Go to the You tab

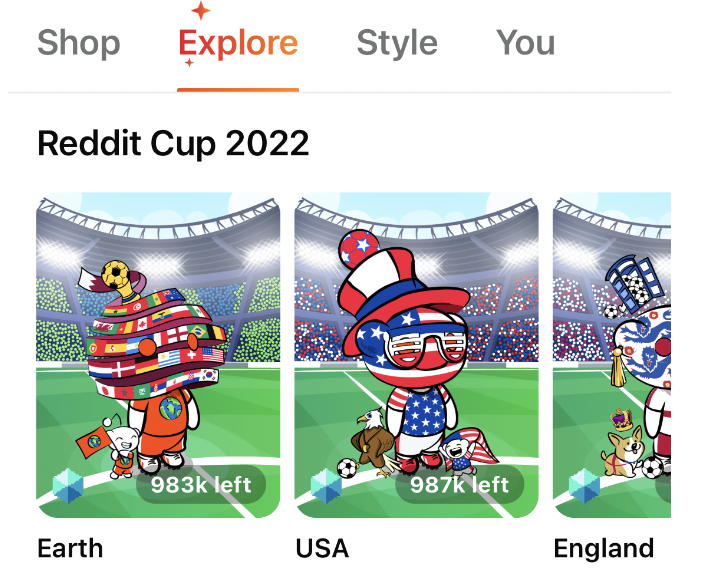pyautogui.click(x=525, y=43)
